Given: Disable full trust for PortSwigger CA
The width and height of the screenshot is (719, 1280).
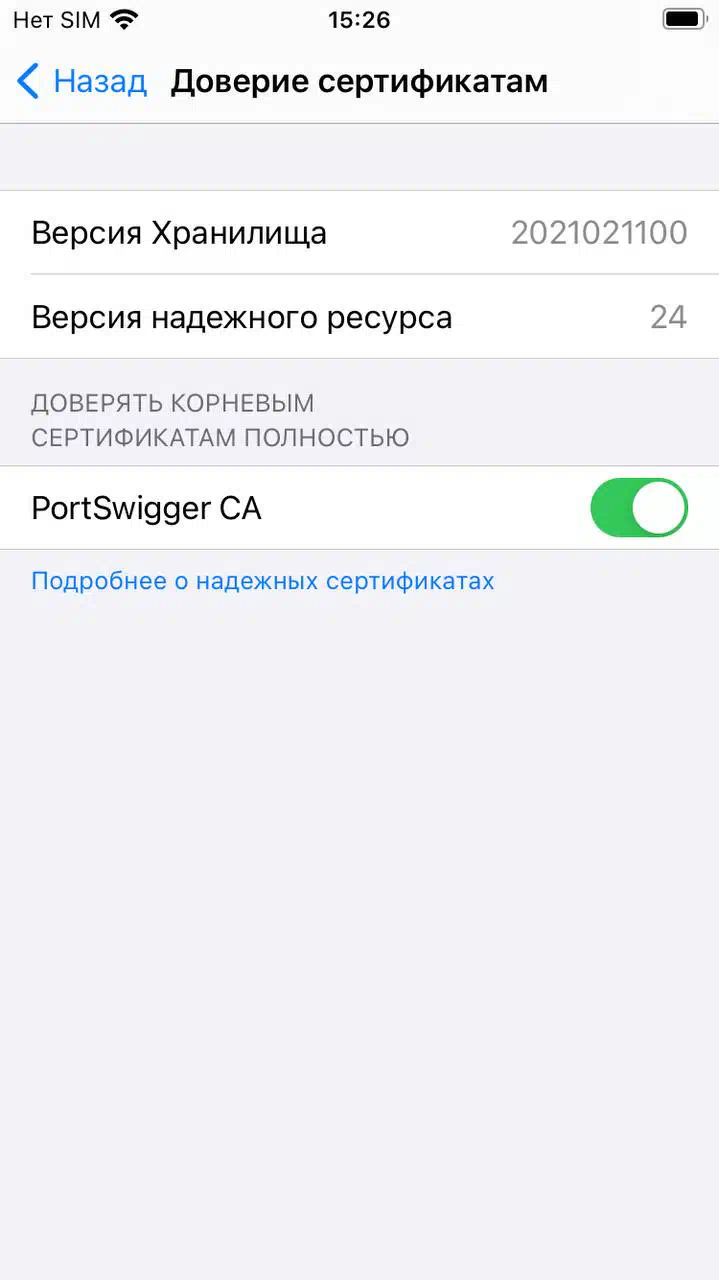Looking at the screenshot, I should (638, 508).
